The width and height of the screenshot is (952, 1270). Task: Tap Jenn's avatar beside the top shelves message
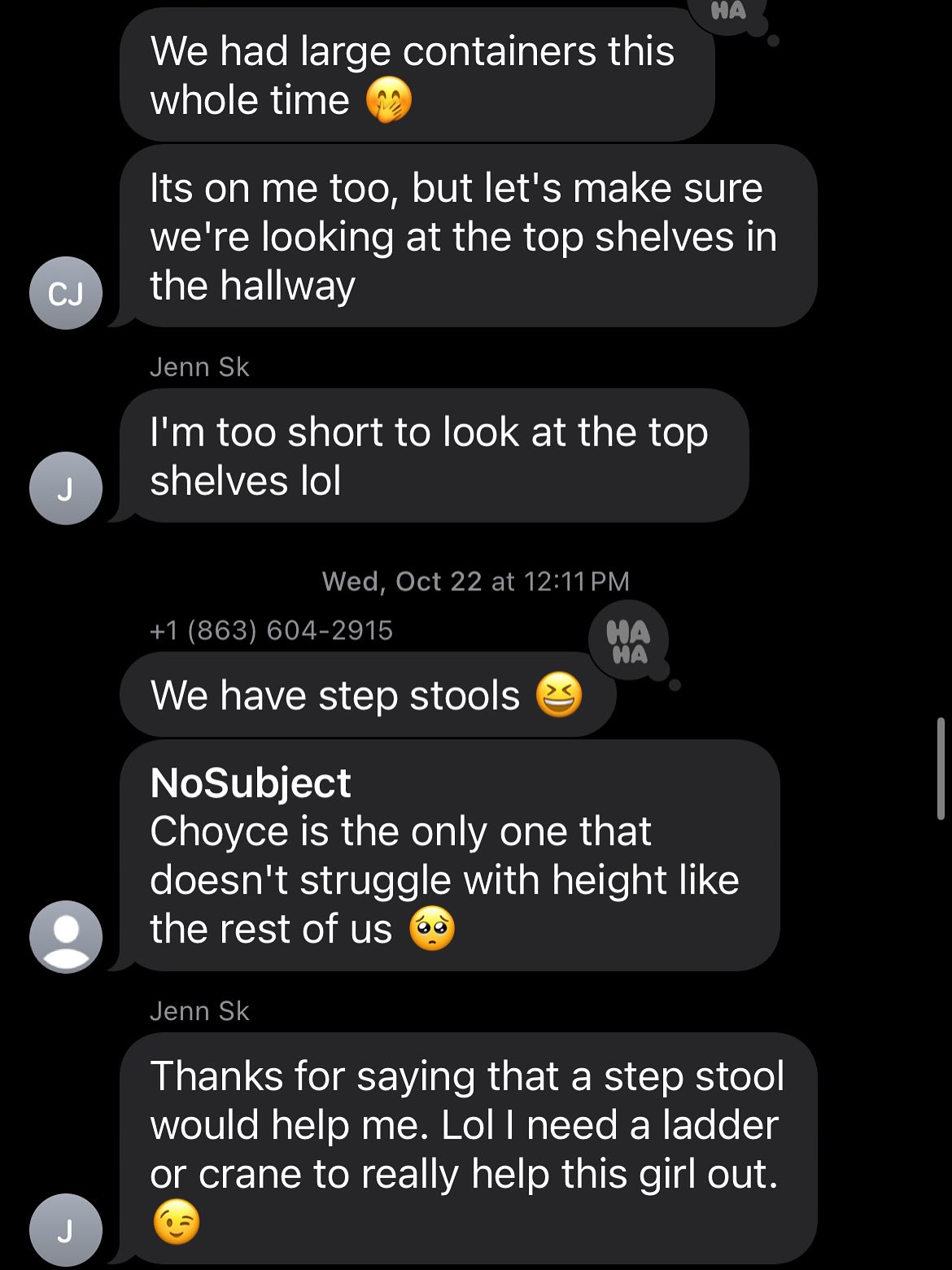click(x=66, y=488)
